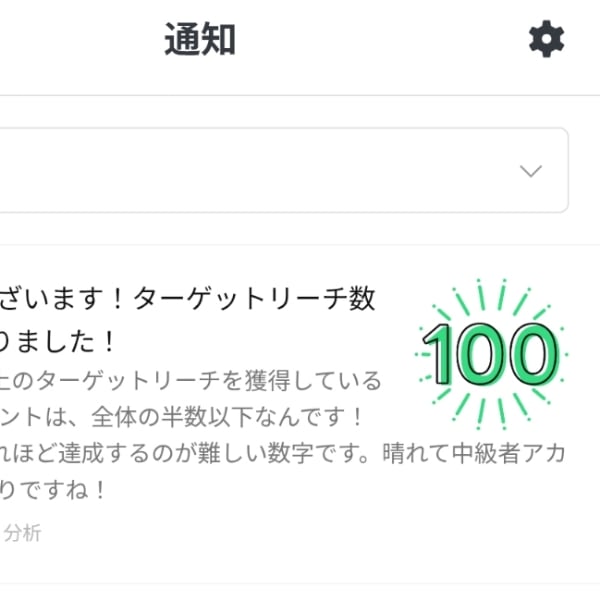This screenshot has width=600, height=600.
Task: Open notification settings gear icon
Action: [546, 40]
